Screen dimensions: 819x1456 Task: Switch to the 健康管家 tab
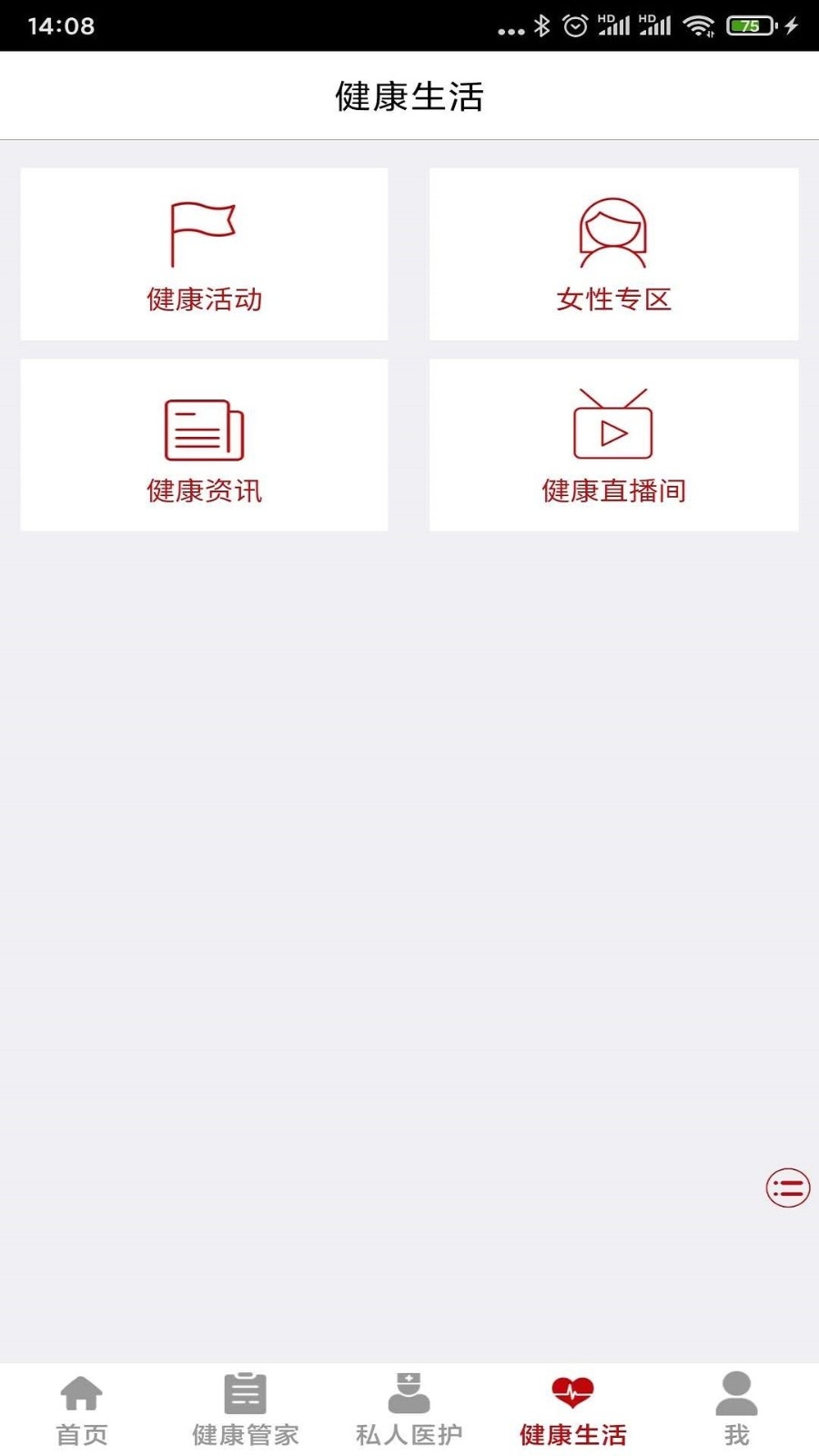(x=246, y=1410)
